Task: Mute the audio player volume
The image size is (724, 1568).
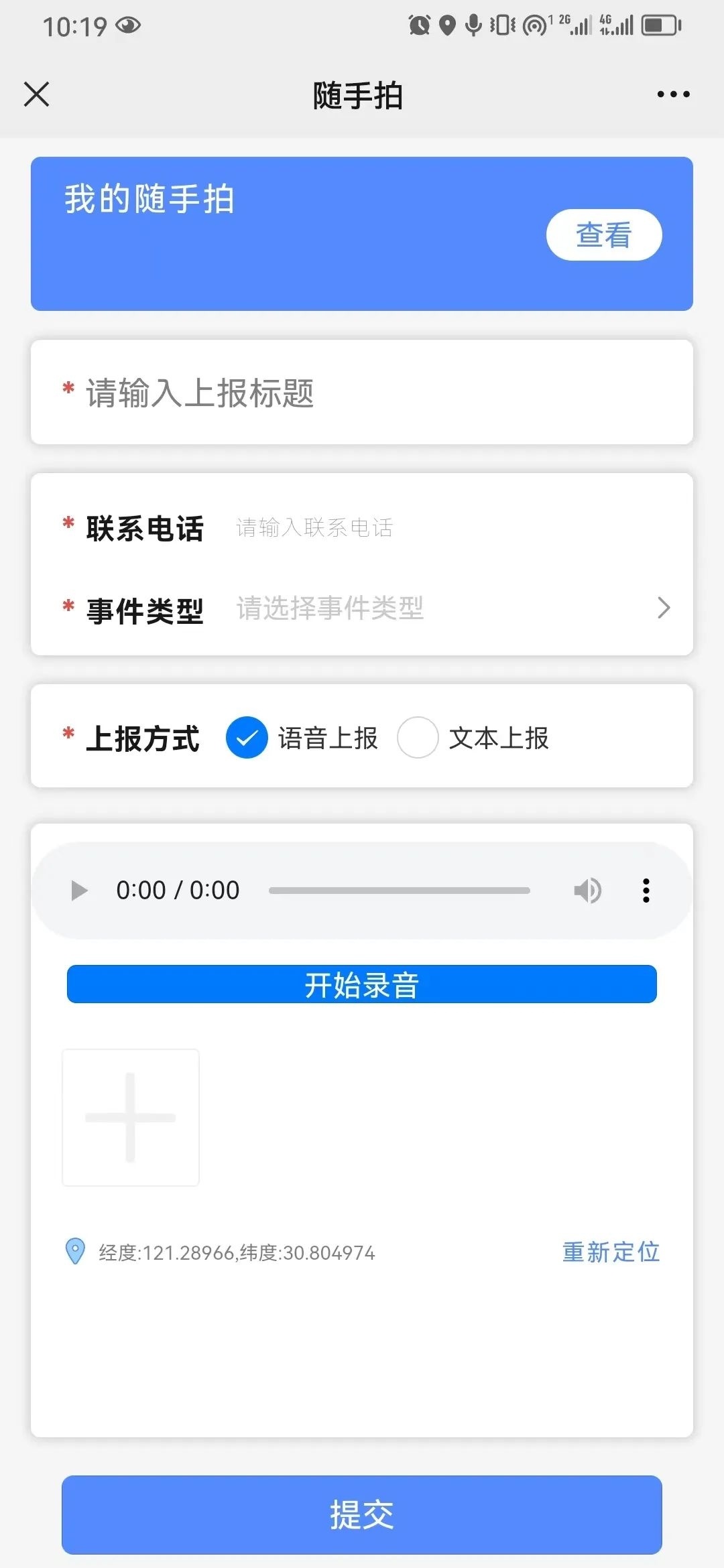Action: [x=587, y=891]
